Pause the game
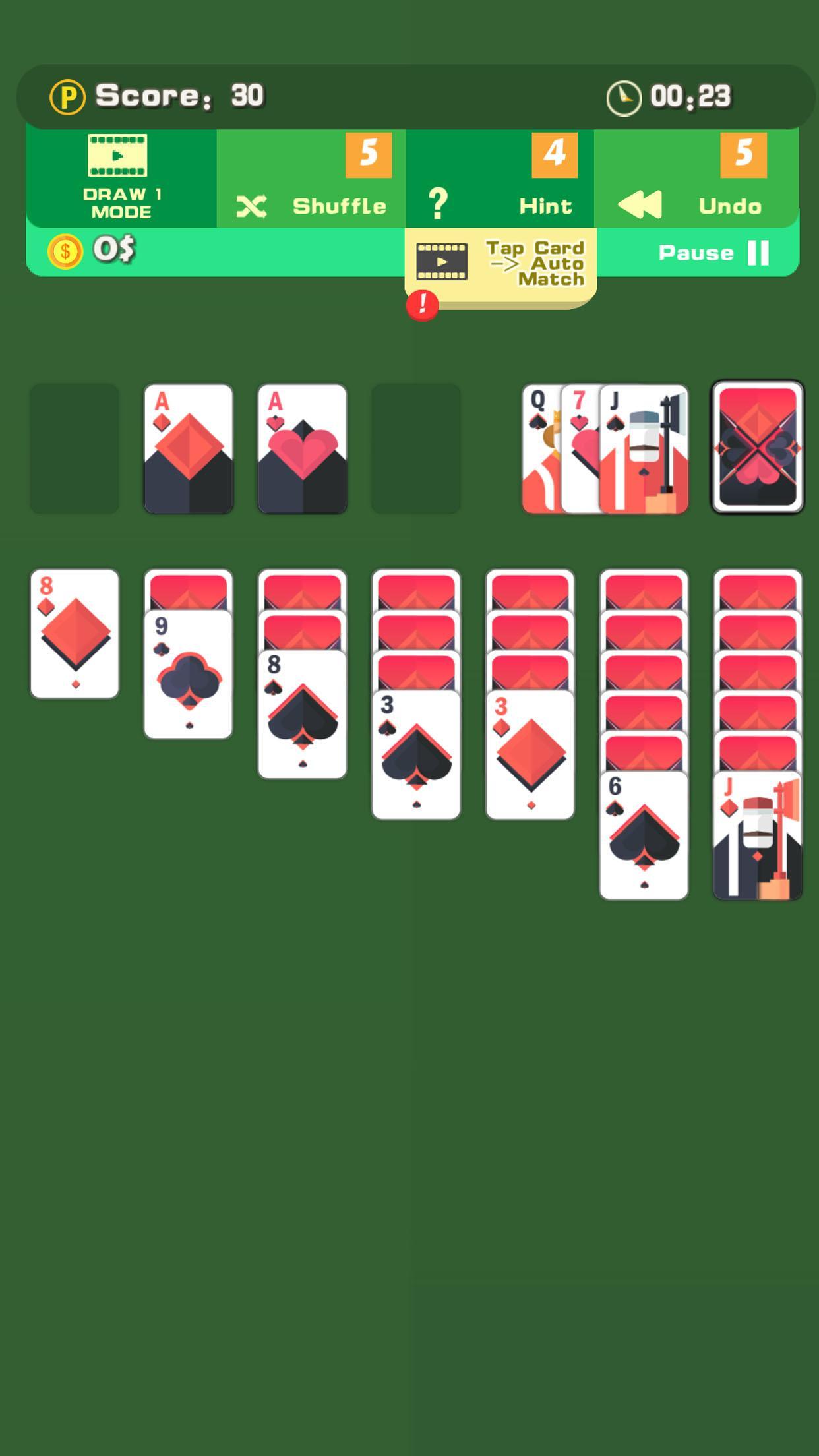 pyautogui.click(x=713, y=253)
